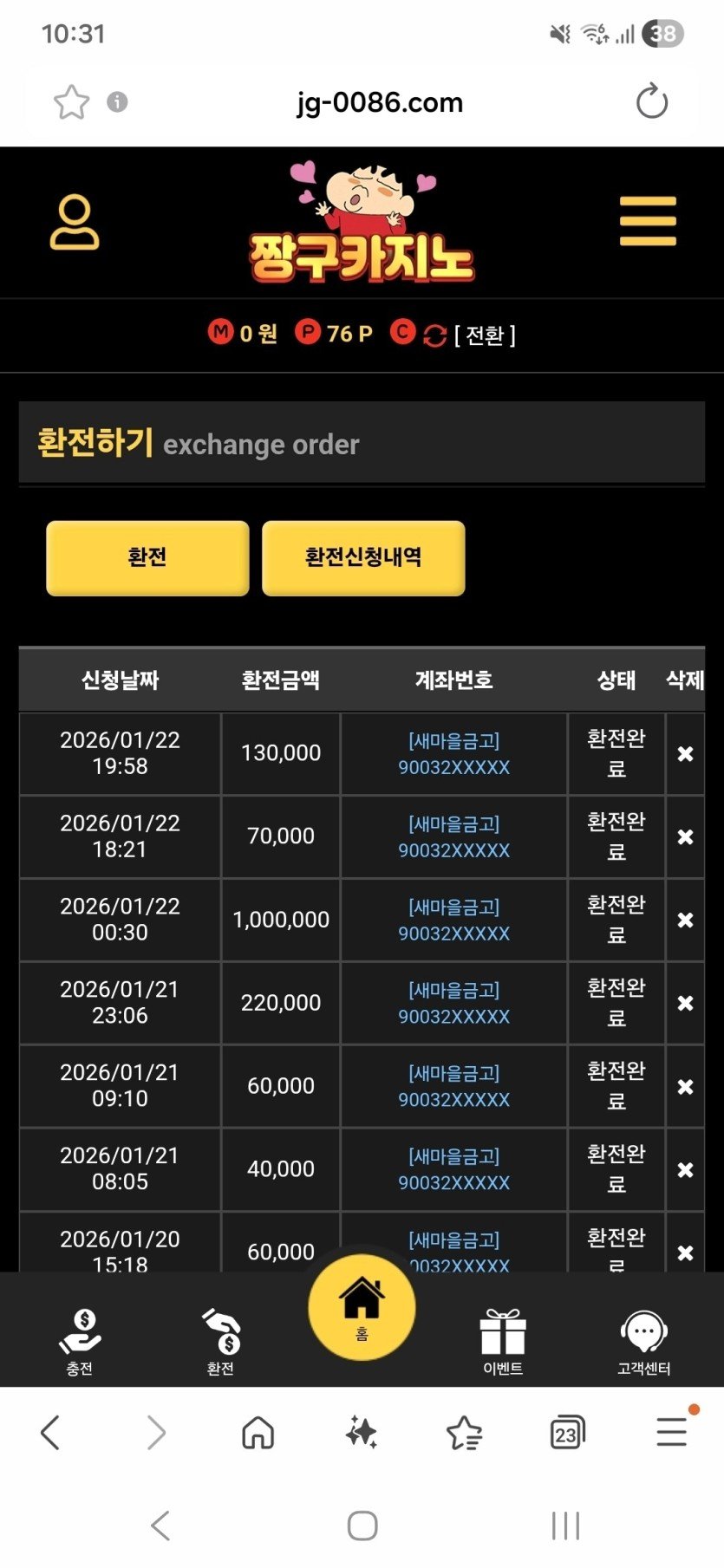
Task: Delete the 70,000 exchange record
Action: click(685, 837)
